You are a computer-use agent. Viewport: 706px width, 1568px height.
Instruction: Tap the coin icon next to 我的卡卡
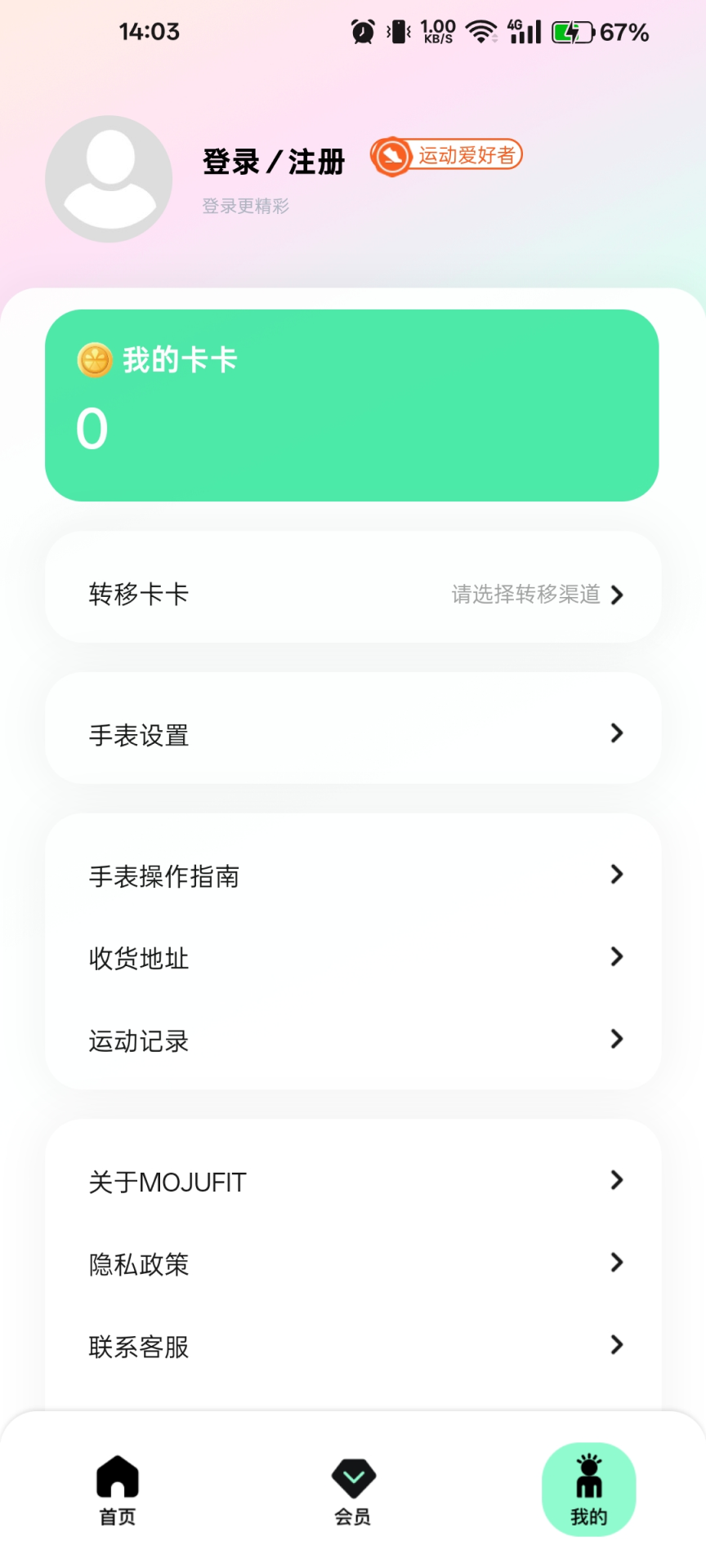tap(92, 360)
